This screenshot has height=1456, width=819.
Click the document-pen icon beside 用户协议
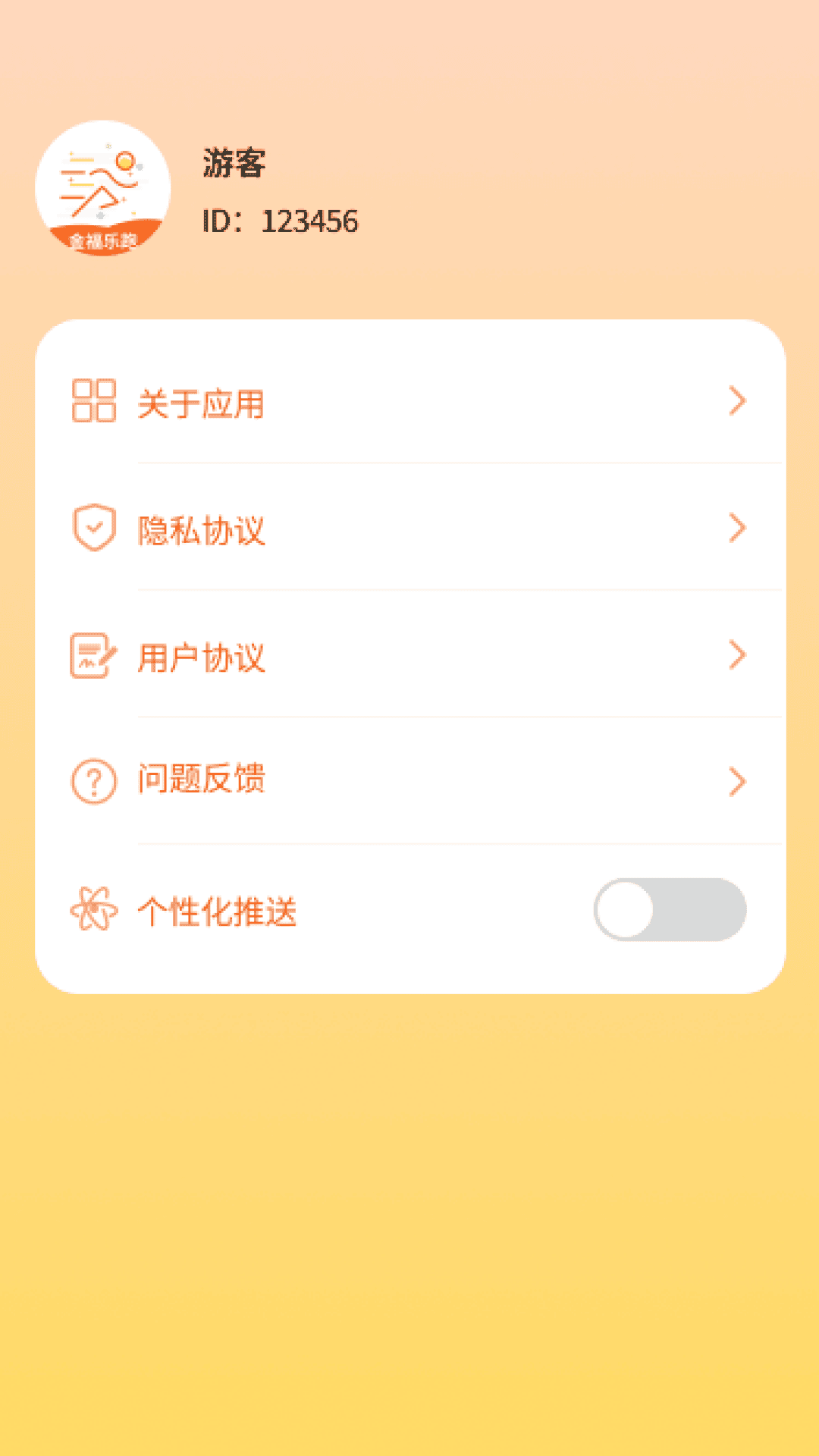93,654
